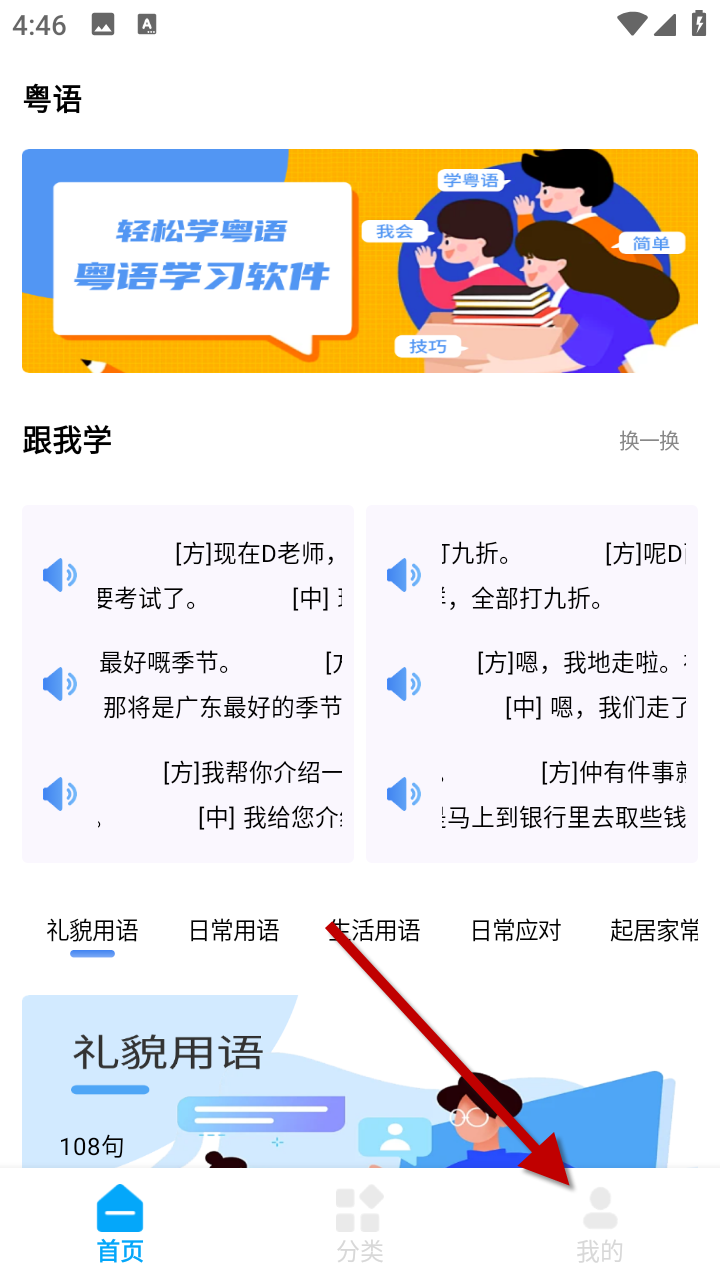720x1280 pixels.
Task: Go to the 首页 tab
Action: click(120, 1224)
